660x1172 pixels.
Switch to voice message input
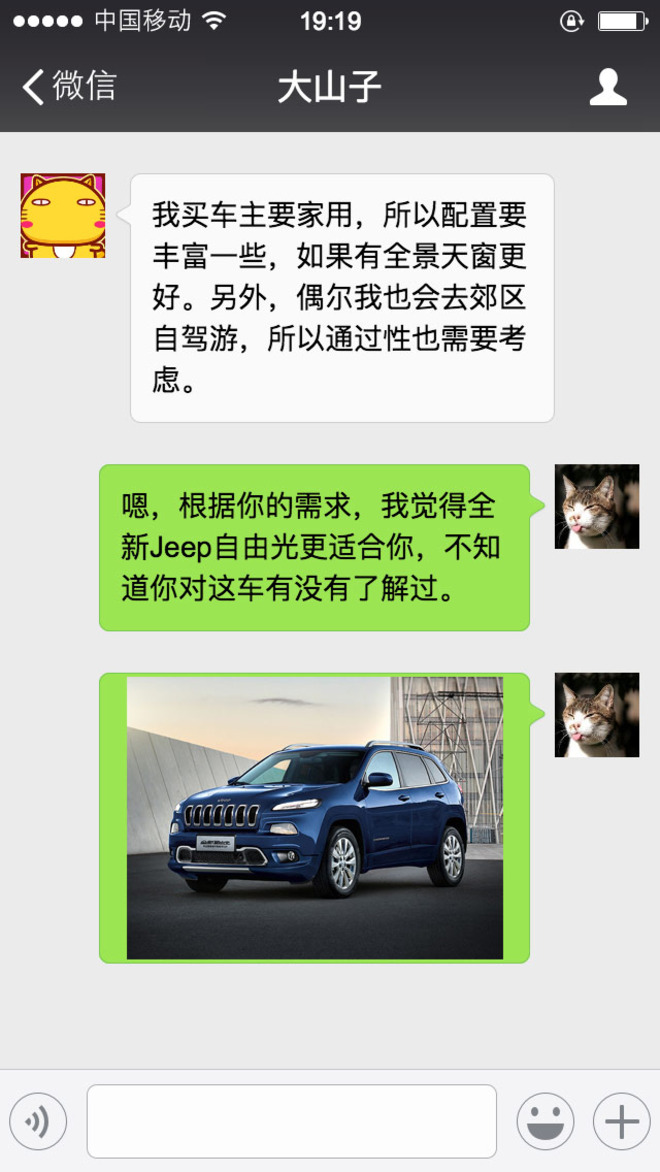[x=38, y=1121]
